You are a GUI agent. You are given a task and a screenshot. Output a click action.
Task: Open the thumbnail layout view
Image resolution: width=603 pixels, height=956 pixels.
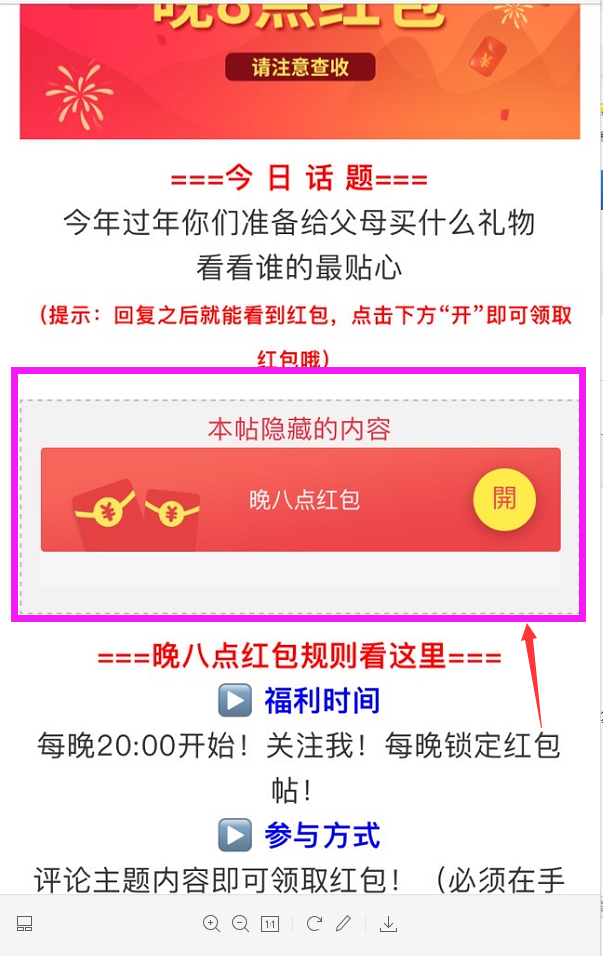25,924
